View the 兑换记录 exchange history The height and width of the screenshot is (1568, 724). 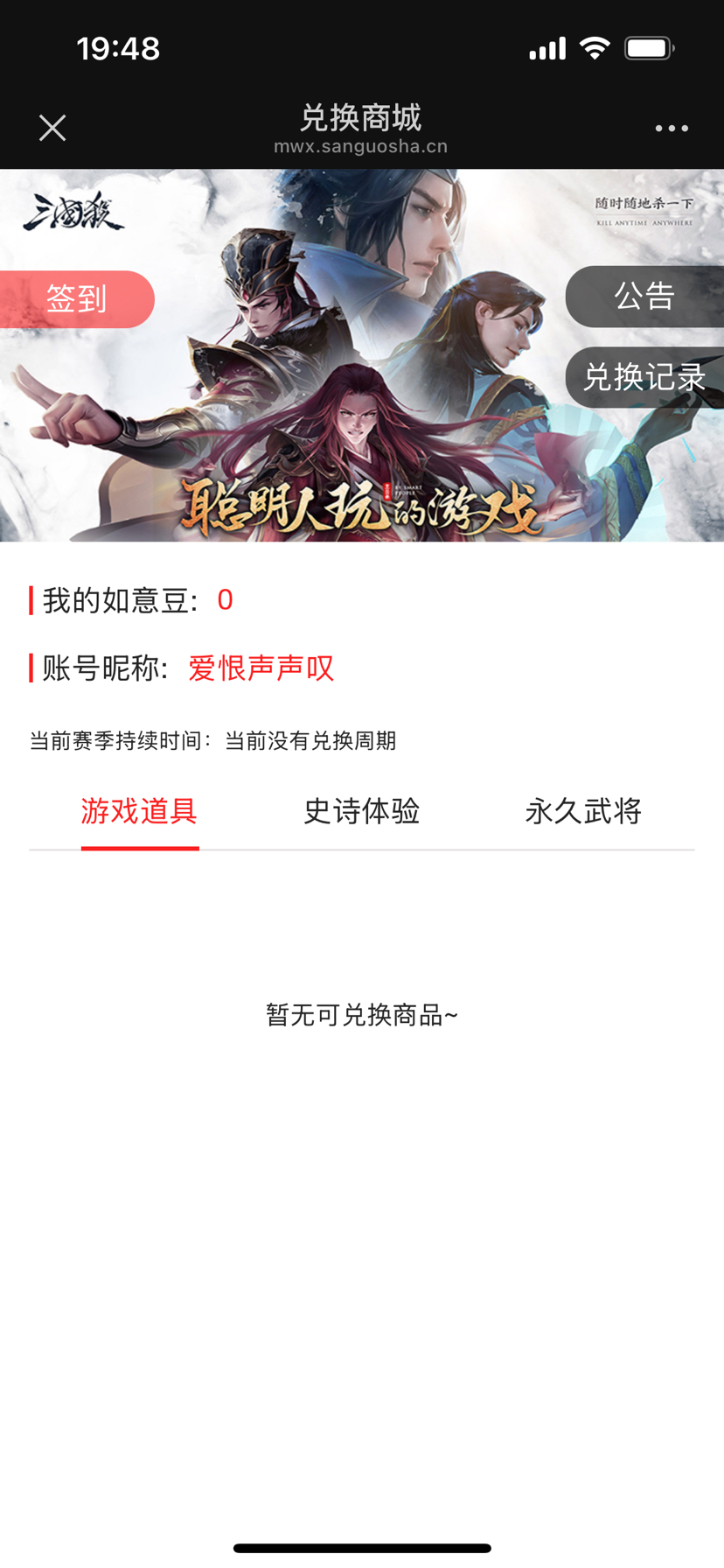[645, 377]
